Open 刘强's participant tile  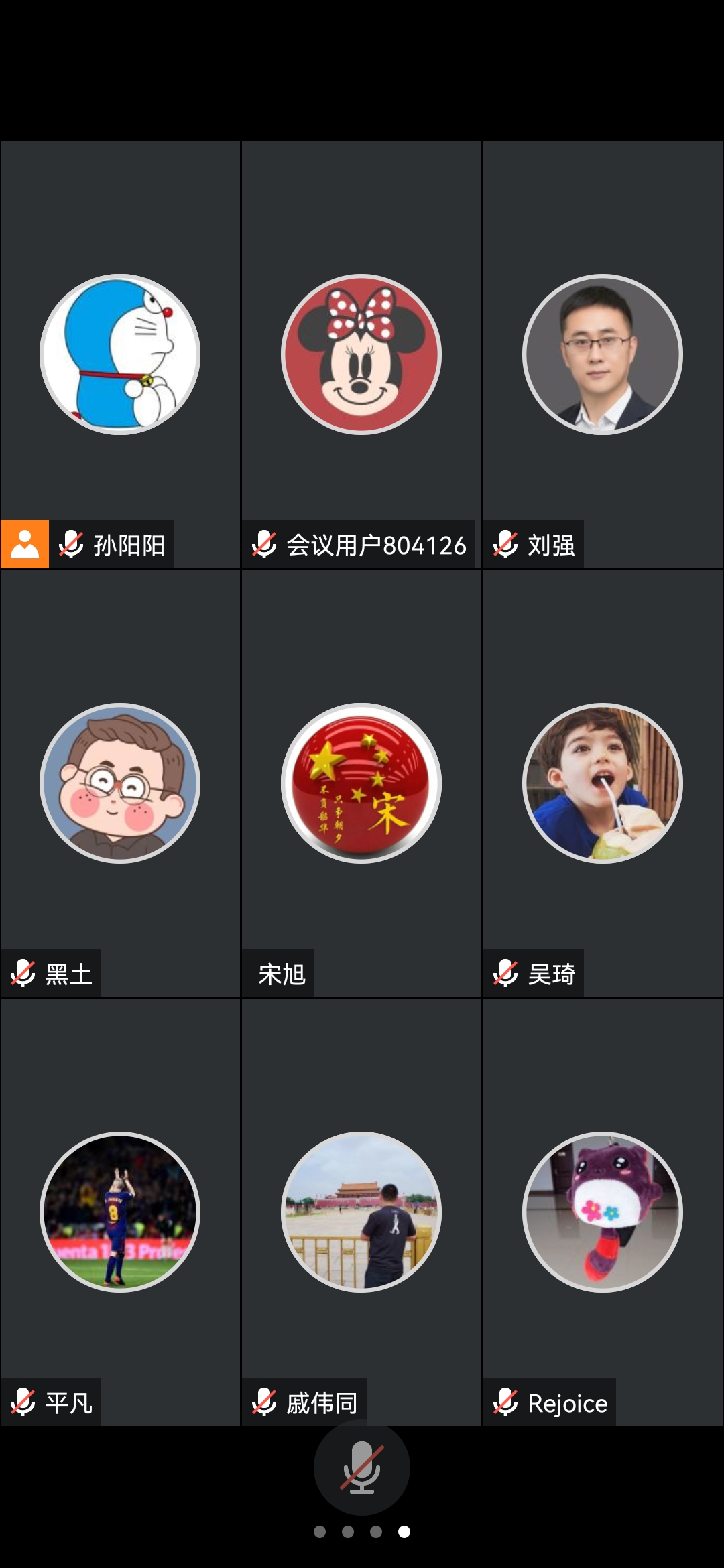coord(603,354)
